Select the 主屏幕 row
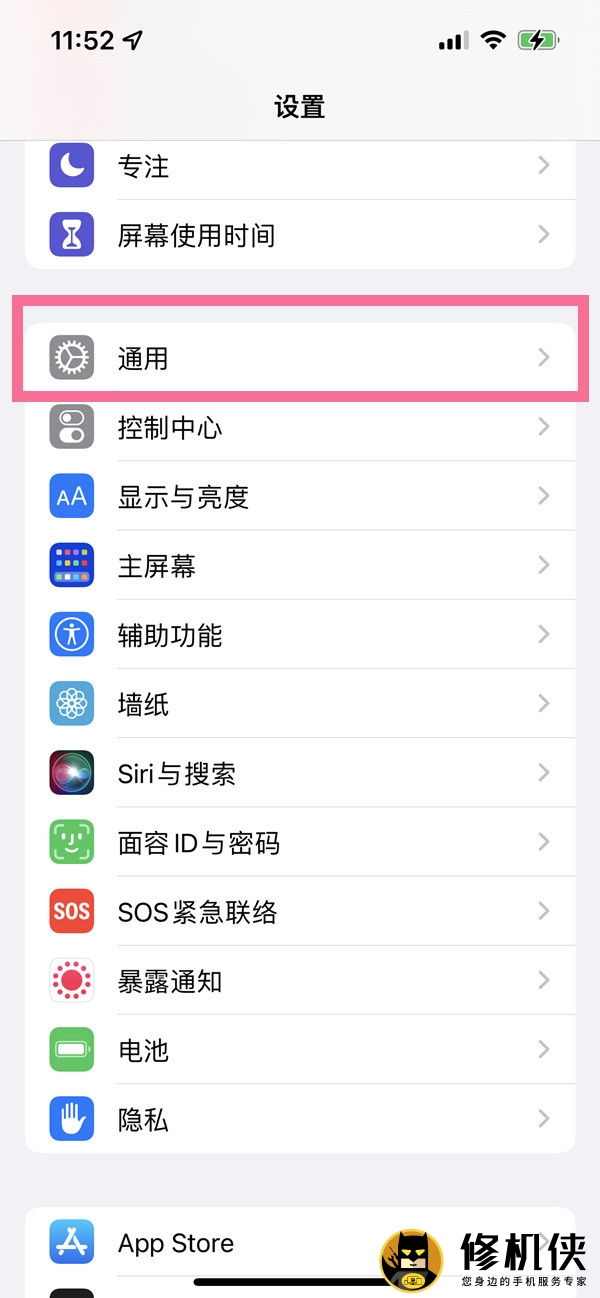The width and height of the screenshot is (600, 1298). click(x=300, y=566)
